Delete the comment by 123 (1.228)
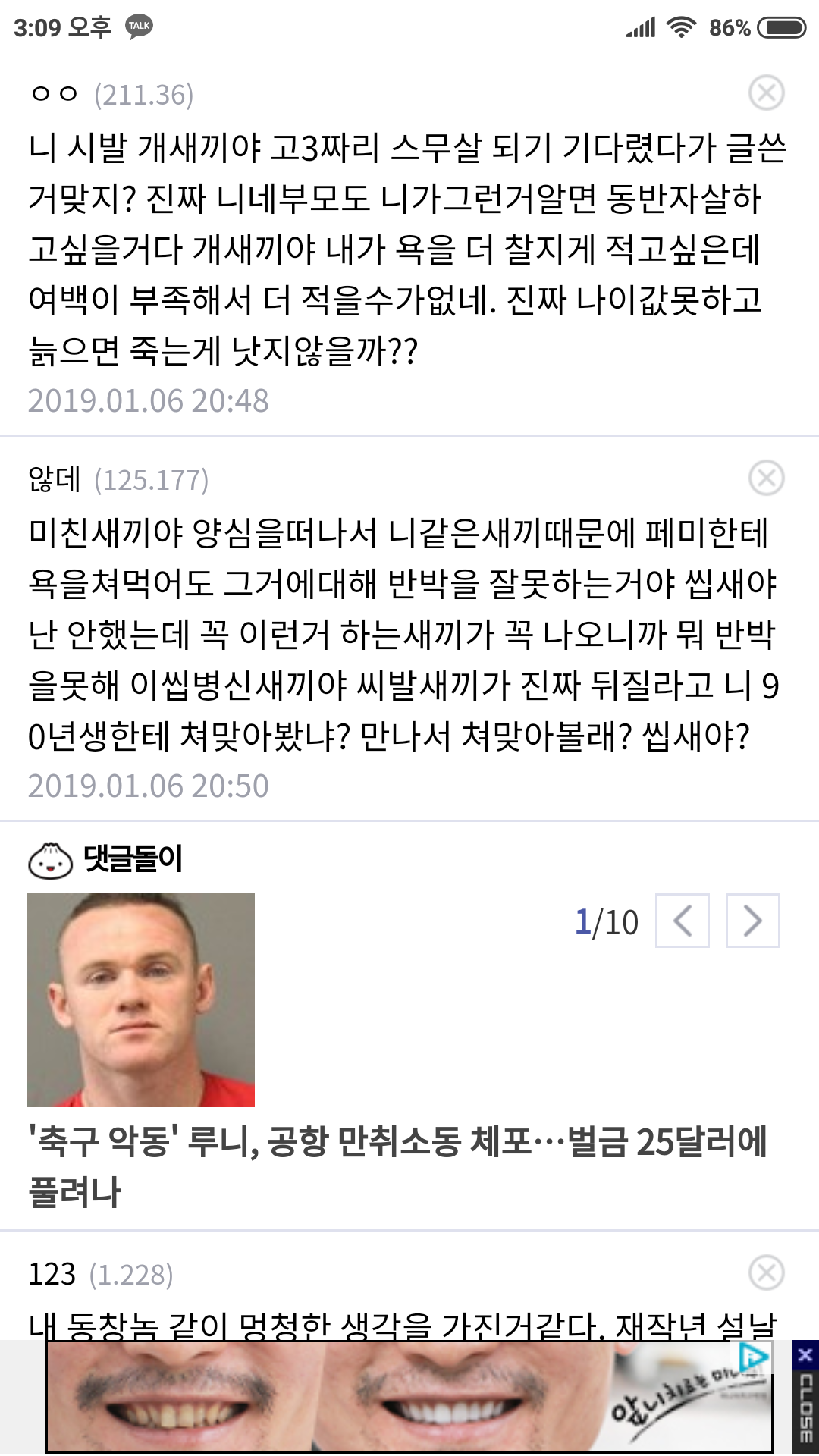This screenshot has width=819, height=1456. (x=766, y=1273)
